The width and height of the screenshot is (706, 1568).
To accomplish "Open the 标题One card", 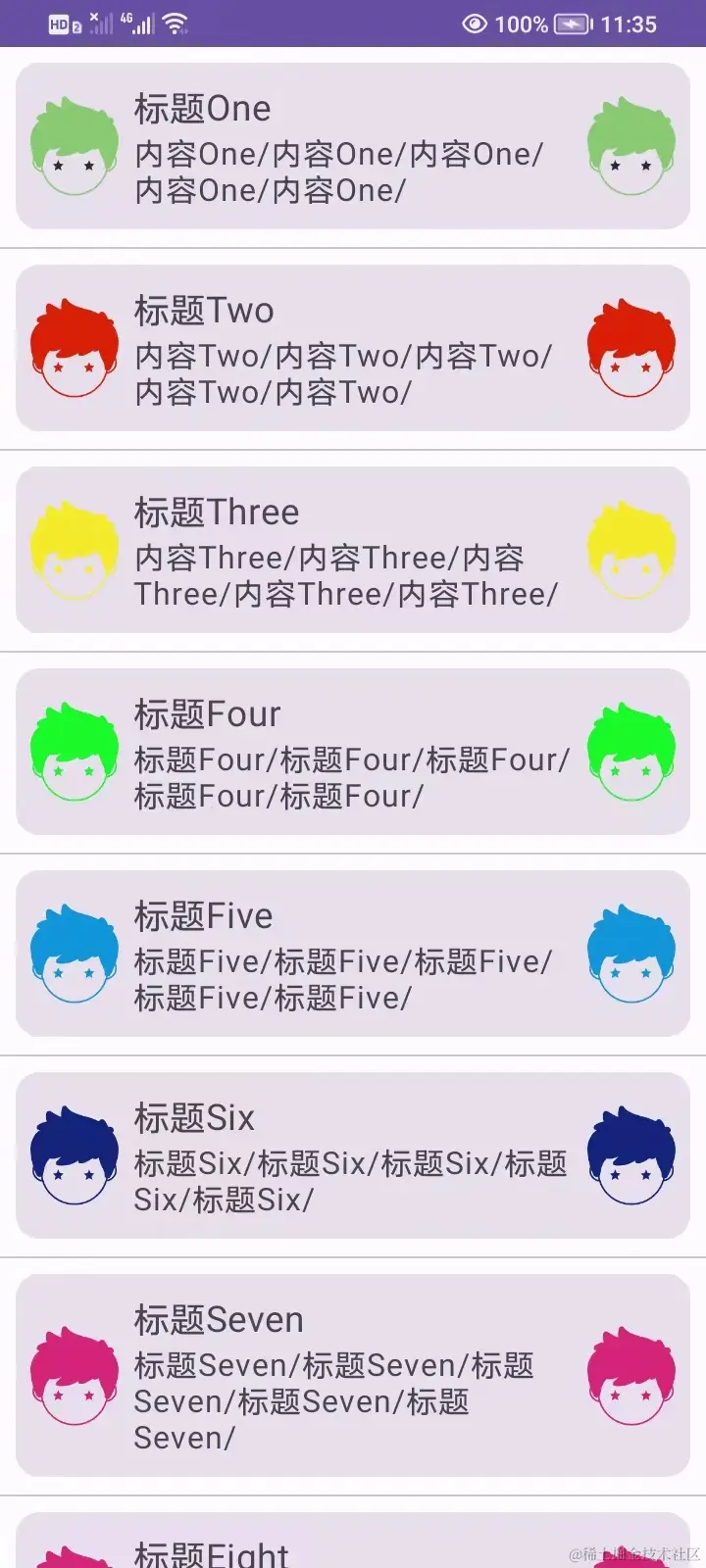I will (353, 147).
